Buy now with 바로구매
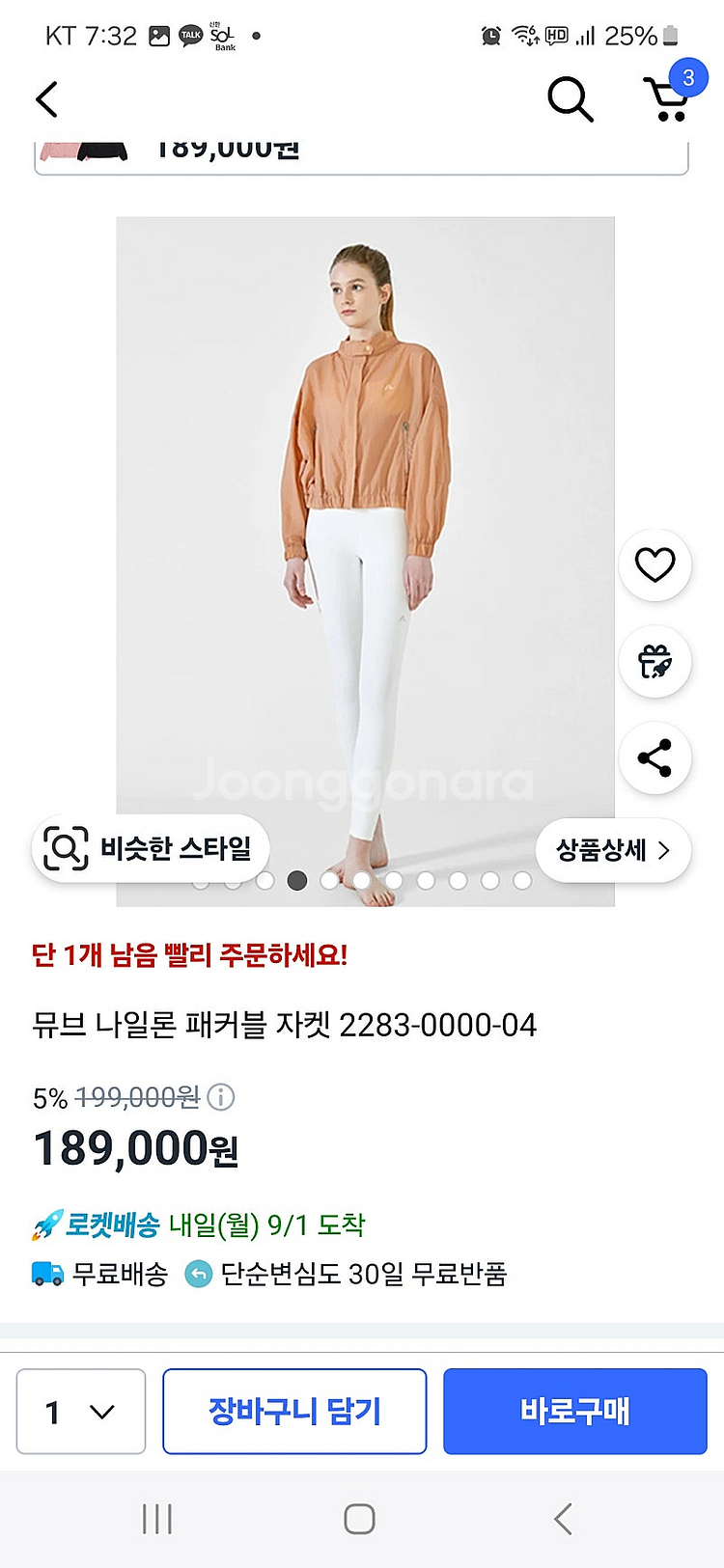Screen dimensions: 724x1568 click(x=575, y=1411)
